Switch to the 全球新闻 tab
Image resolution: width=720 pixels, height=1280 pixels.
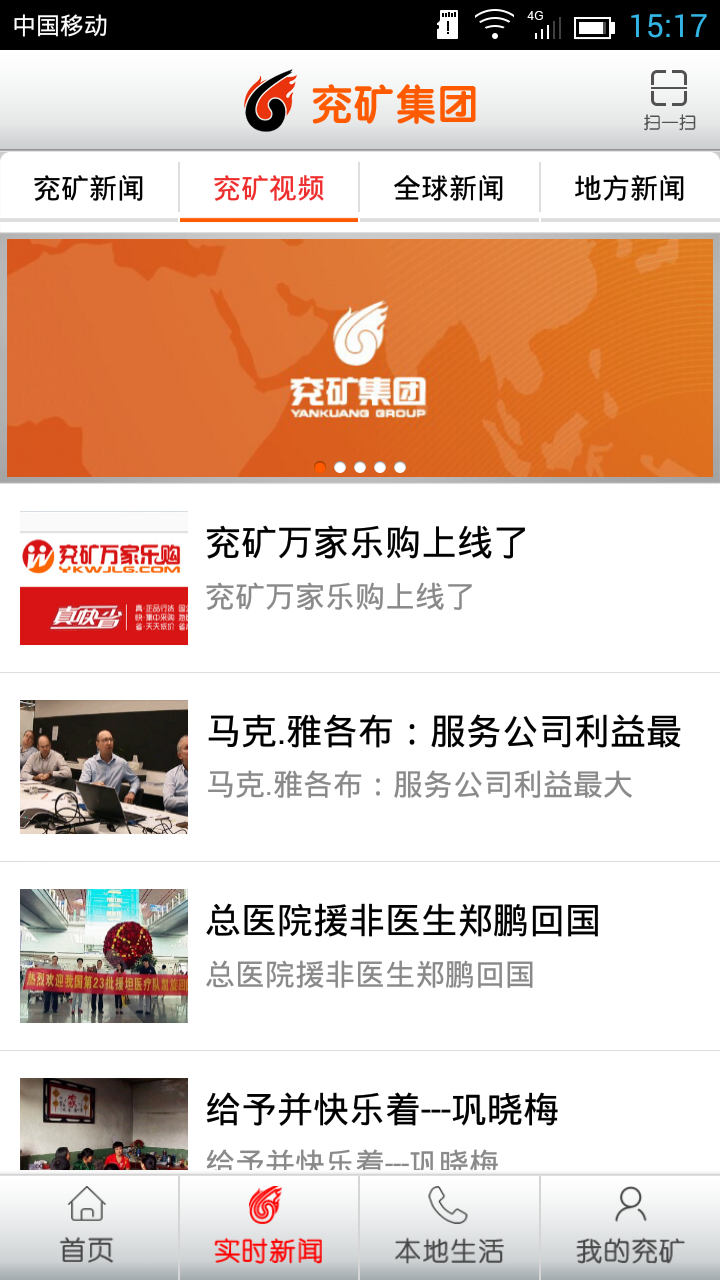tap(449, 188)
